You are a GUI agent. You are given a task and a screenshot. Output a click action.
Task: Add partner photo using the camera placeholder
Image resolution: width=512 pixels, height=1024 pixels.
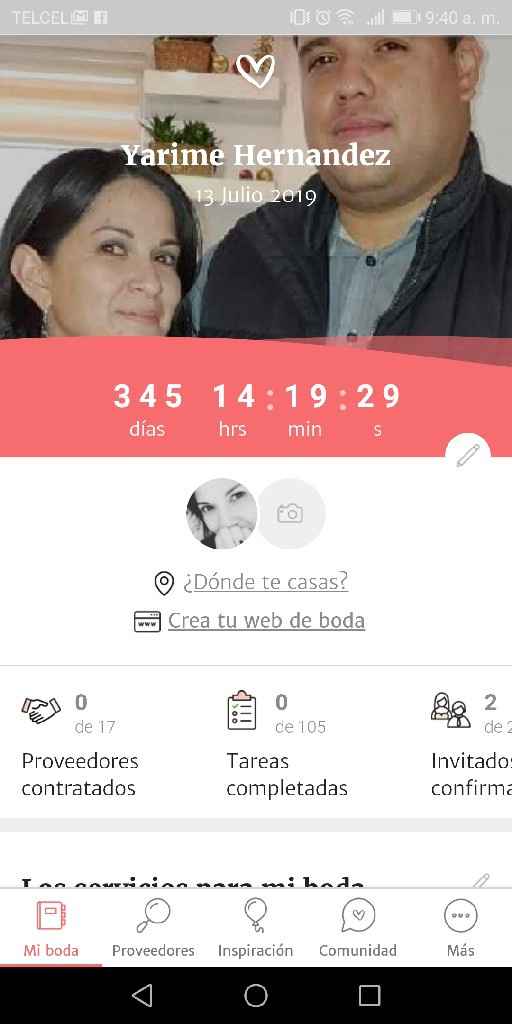[290, 513]
